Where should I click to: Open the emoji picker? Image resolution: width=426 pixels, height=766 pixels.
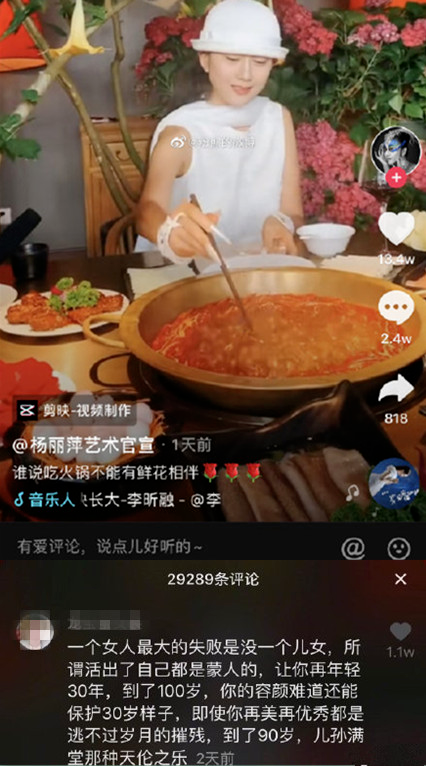click(x=399, y=549)
